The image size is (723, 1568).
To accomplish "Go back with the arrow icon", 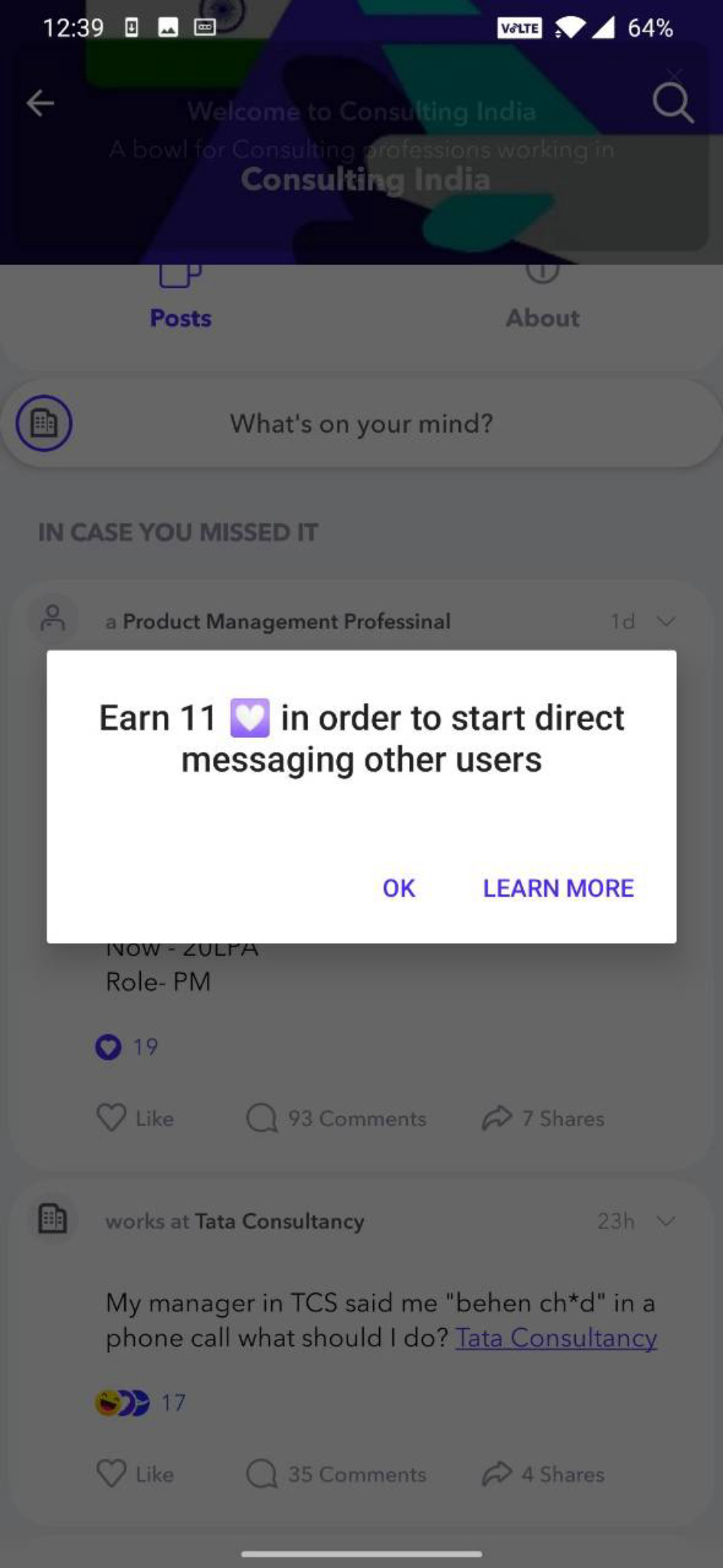I will coord(40,103).
